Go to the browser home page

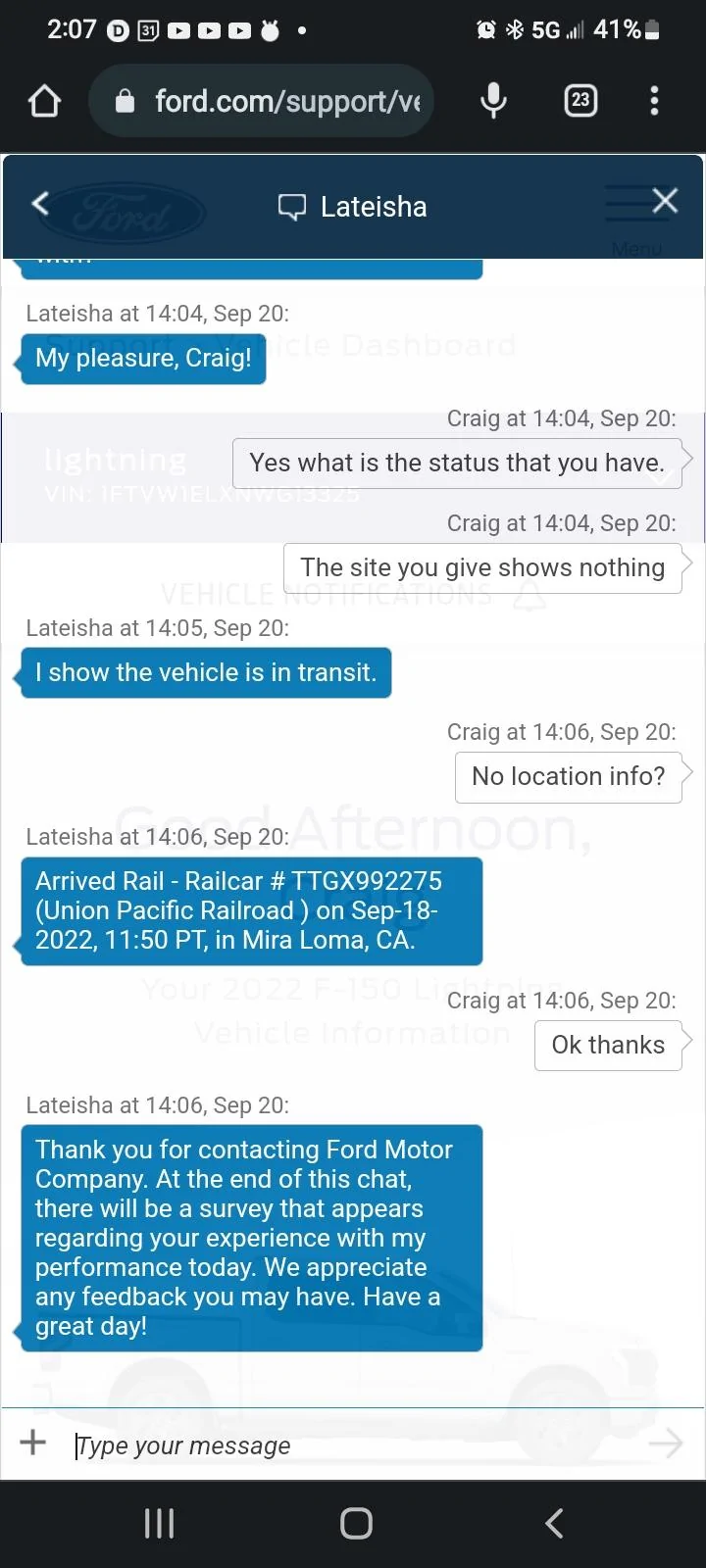click(45, 101)
